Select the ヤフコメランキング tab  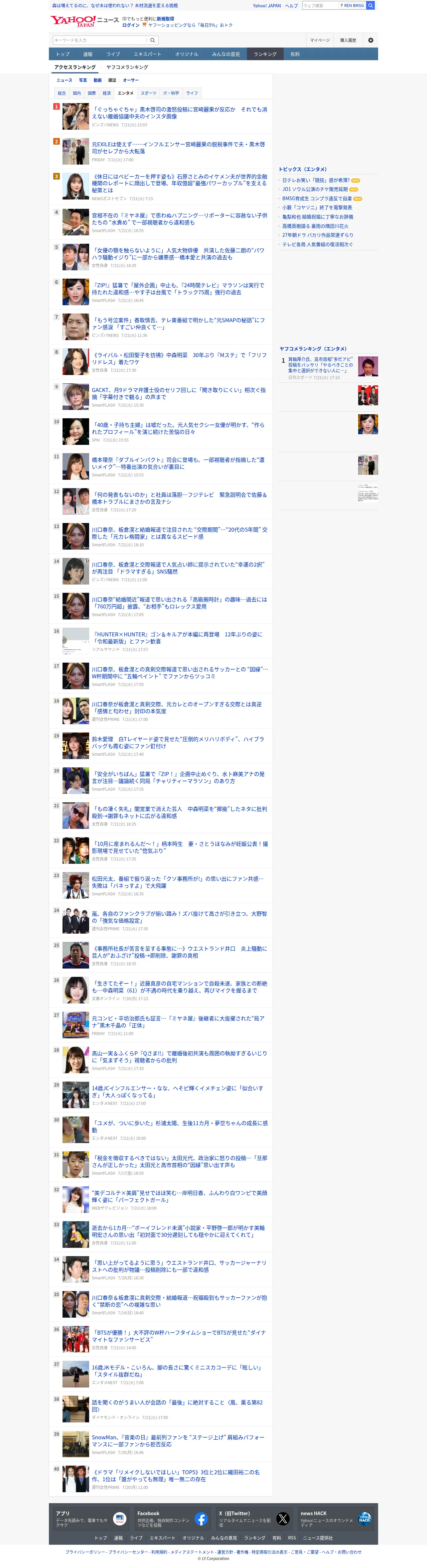pos(127,67)
